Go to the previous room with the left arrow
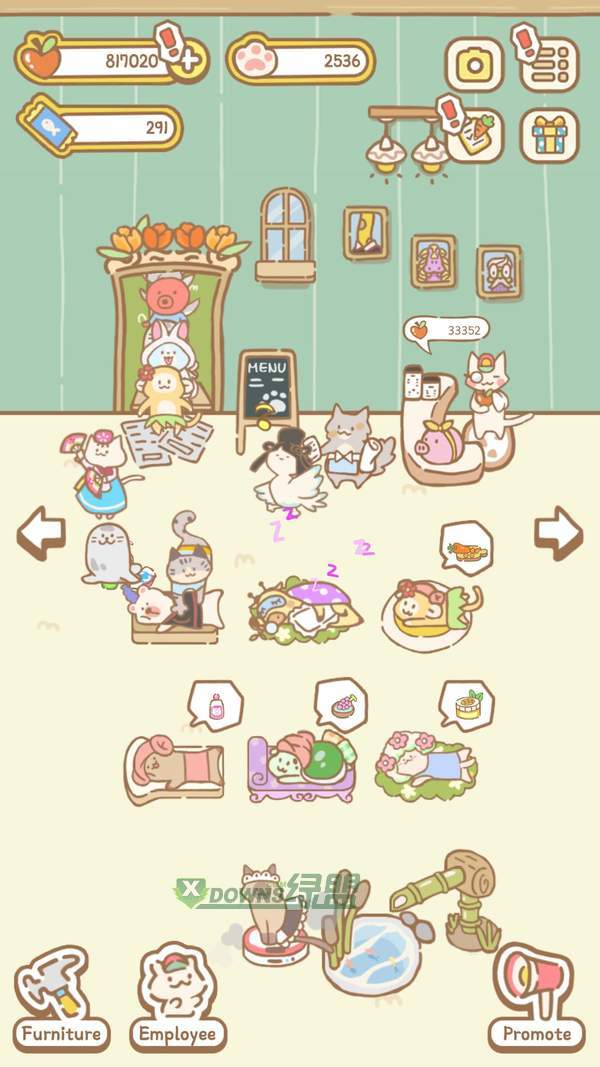600x1067 pixels. pyautogui.click(x=41, y=533)
